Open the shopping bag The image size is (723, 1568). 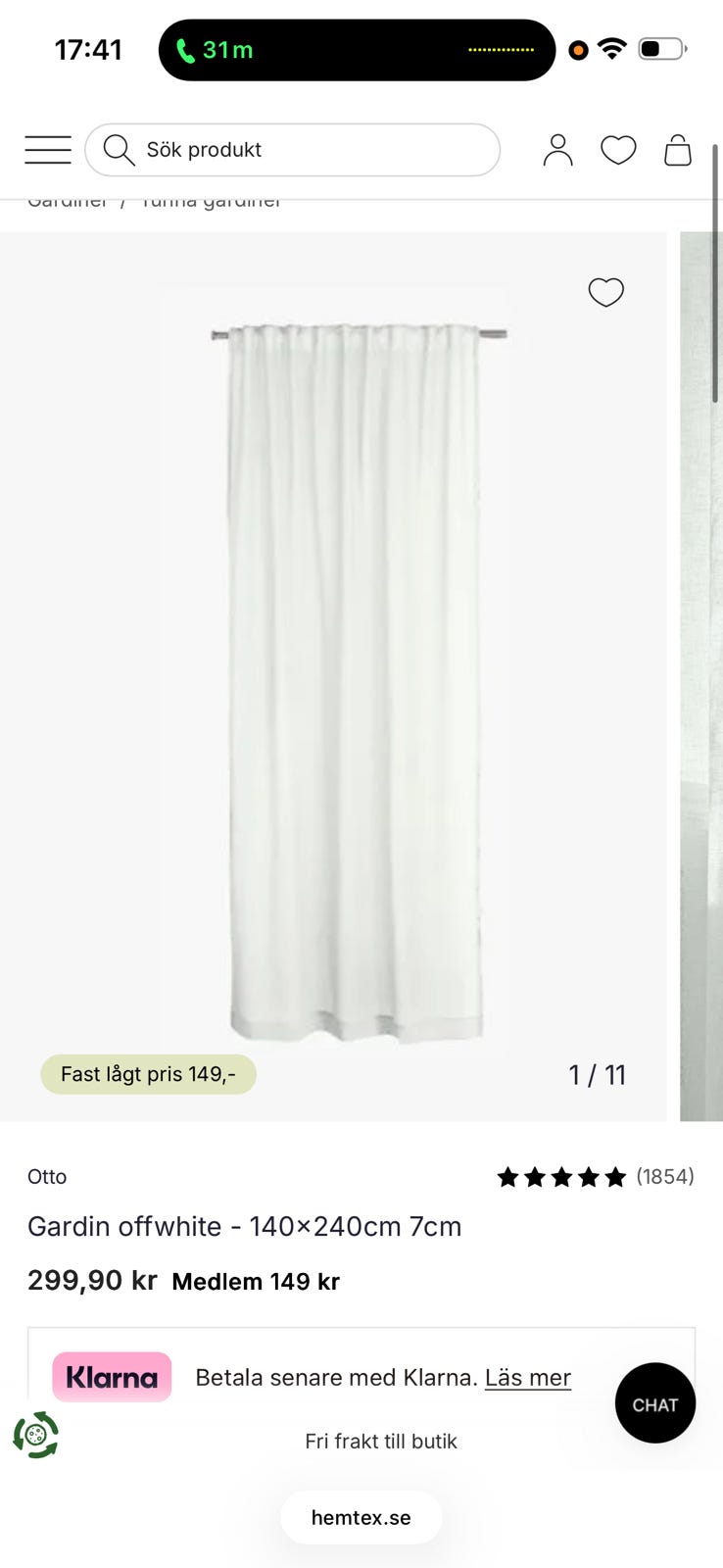(678, 150)
